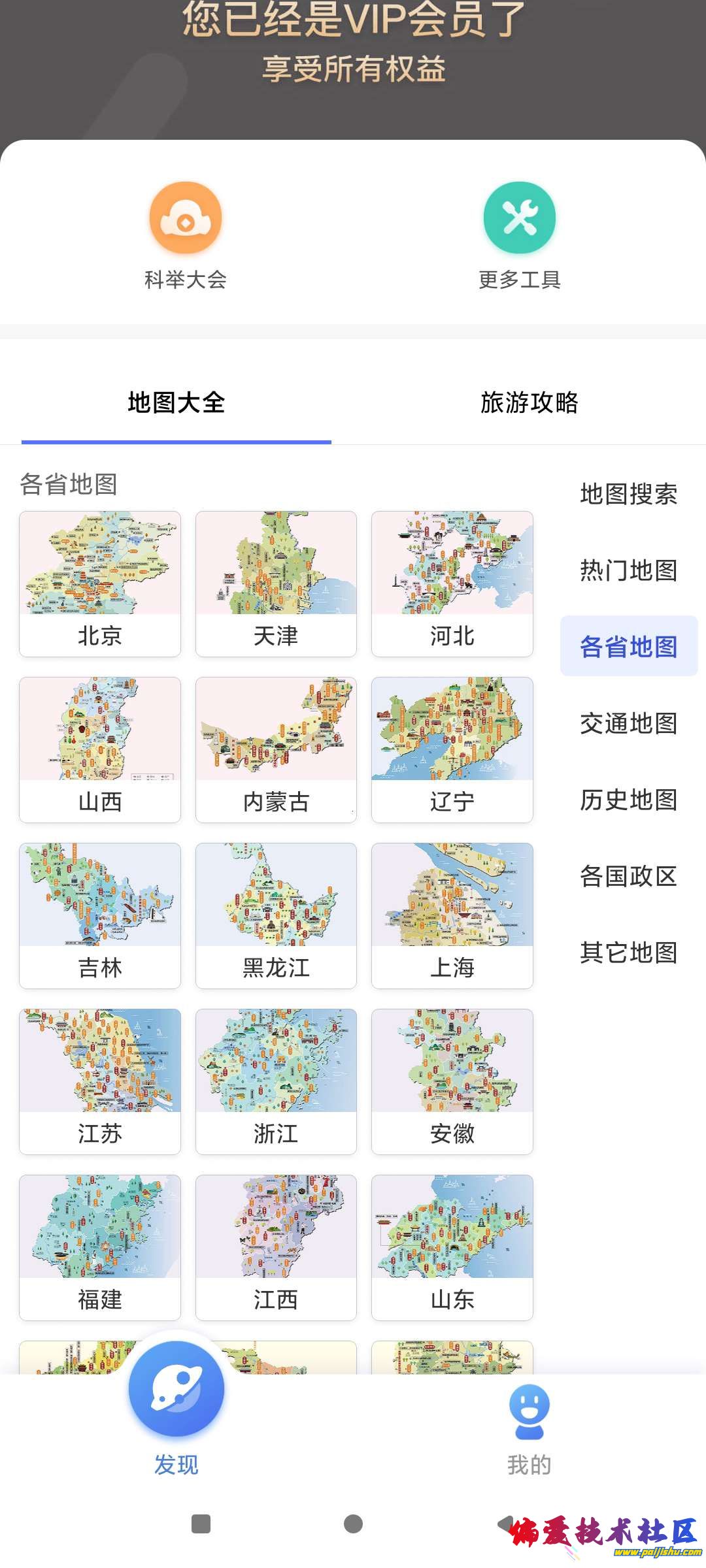Select the 地图大全 tab

[x=176, y=402]
